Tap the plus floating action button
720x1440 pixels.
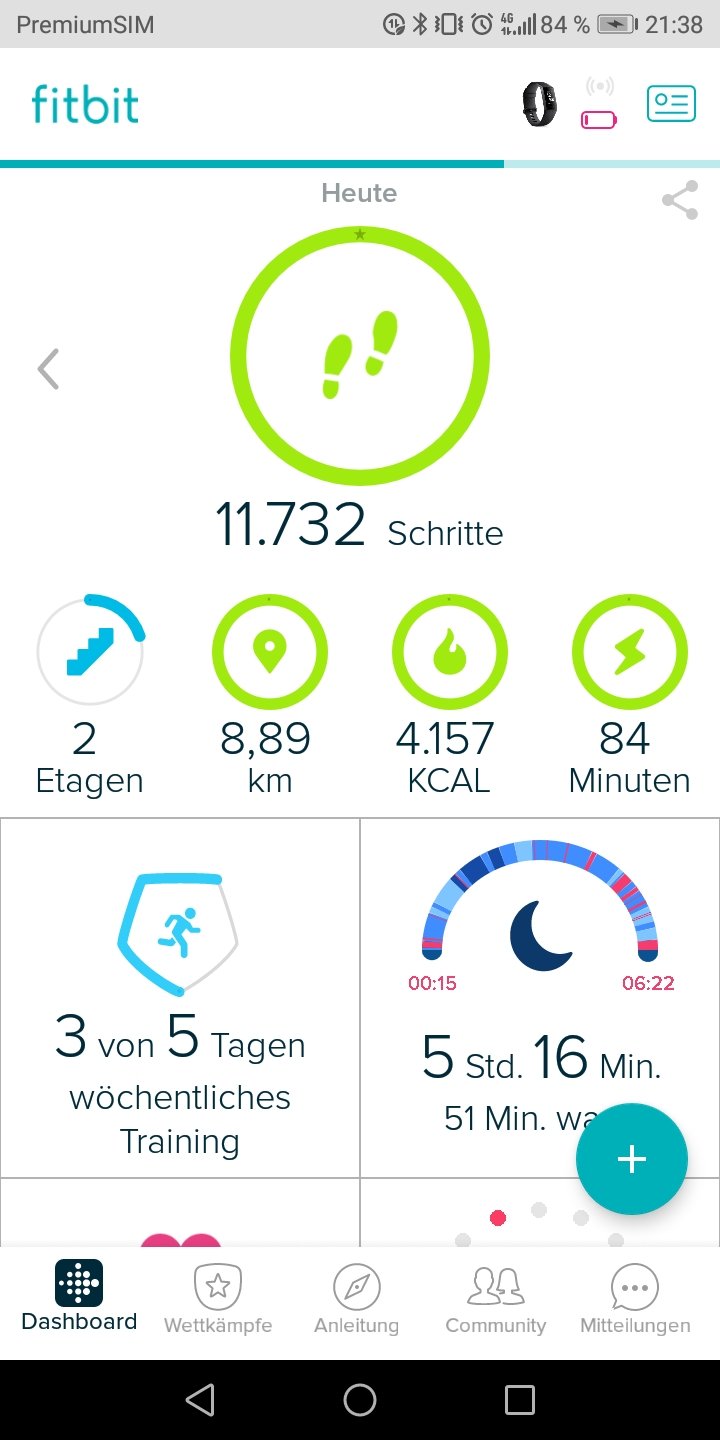[x=632, y=1159]
